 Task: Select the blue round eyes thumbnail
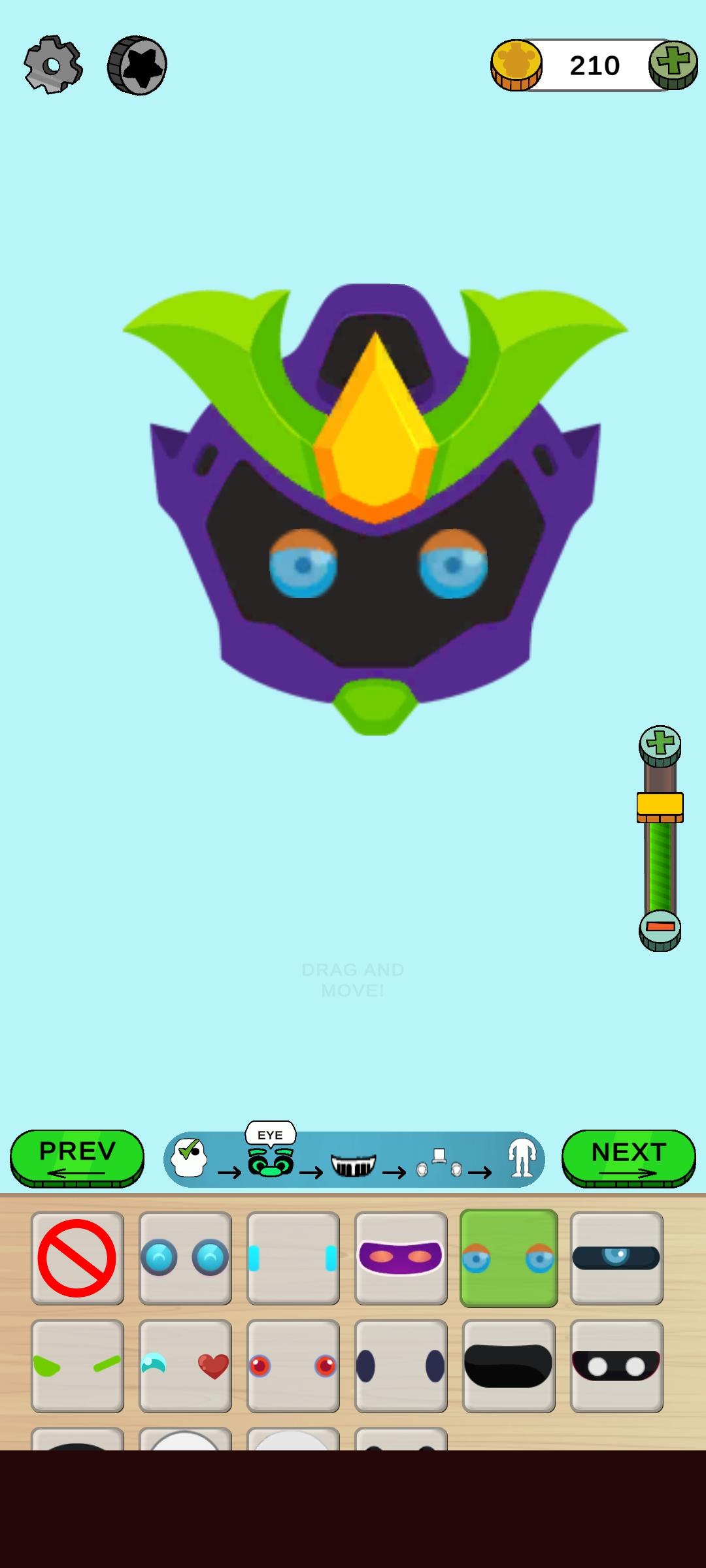click(185, 1258)
